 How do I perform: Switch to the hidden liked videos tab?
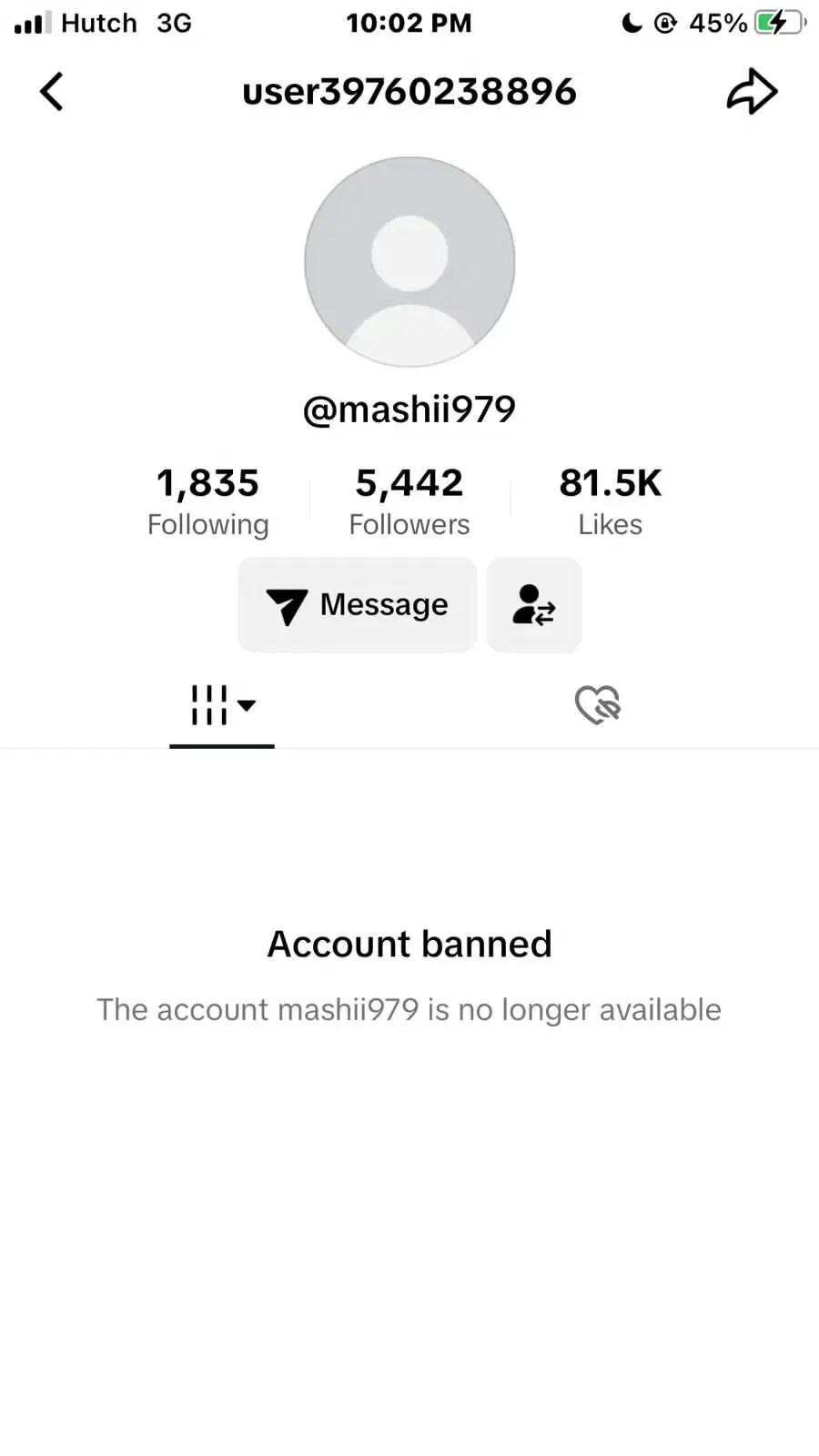597,705
